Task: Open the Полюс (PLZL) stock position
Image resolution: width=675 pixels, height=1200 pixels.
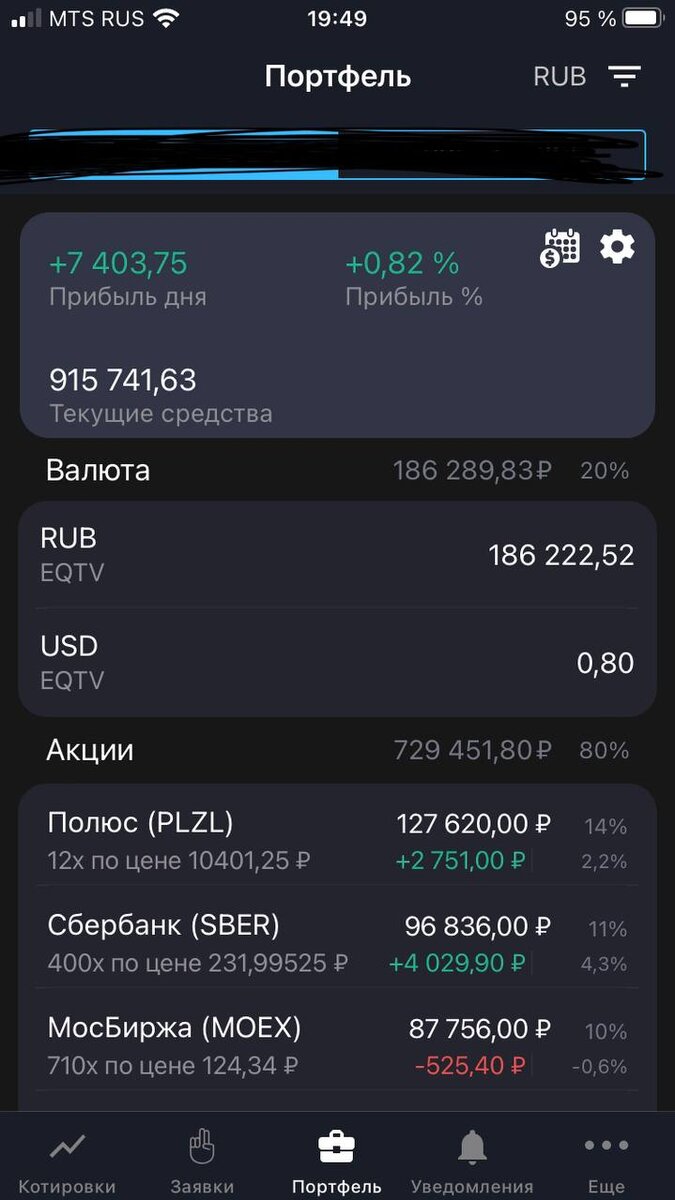Action: tap(337, 840)
